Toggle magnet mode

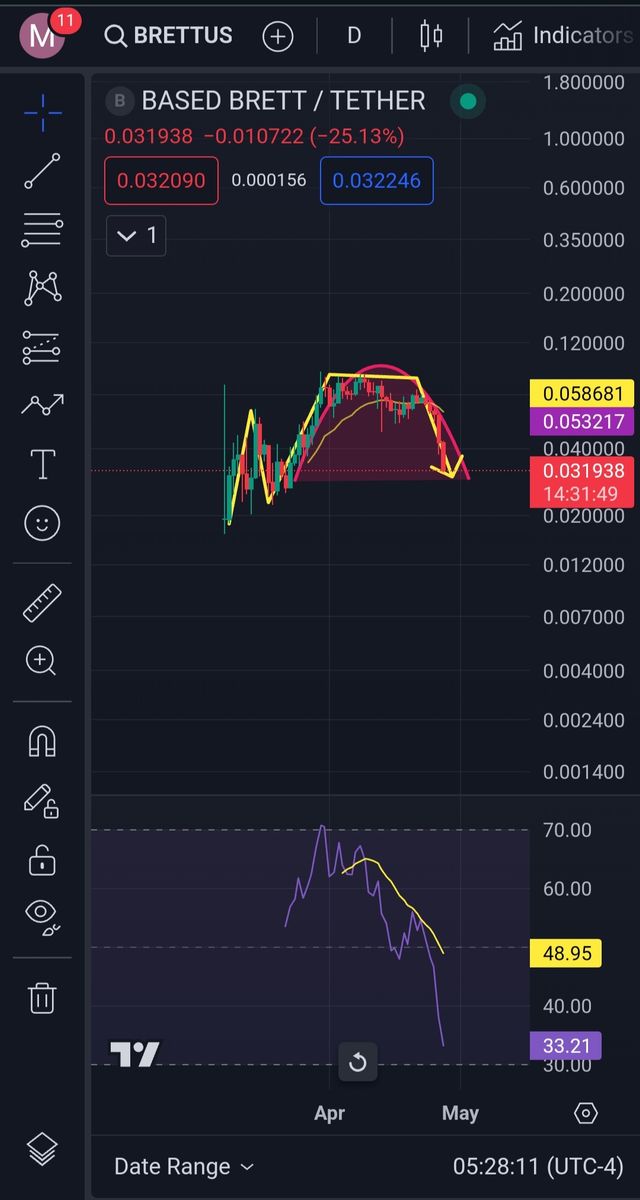(42, 741)
